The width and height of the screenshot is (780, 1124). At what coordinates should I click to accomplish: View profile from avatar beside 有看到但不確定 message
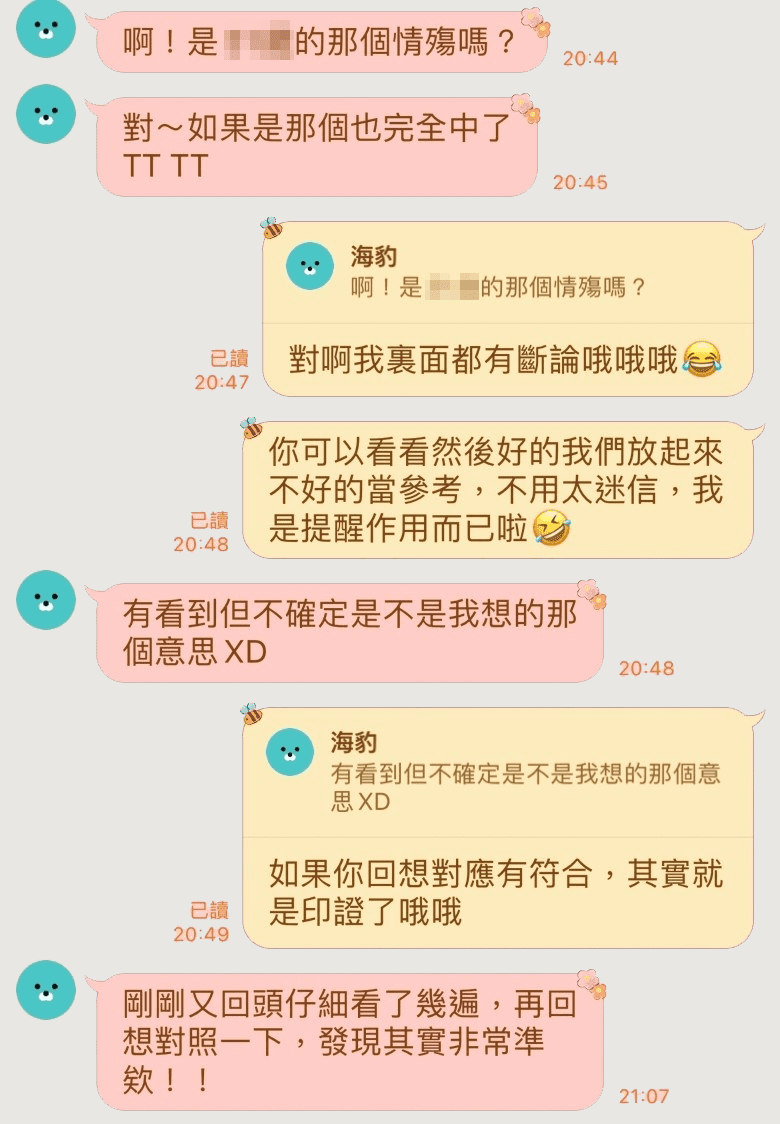tap(46, 600)
